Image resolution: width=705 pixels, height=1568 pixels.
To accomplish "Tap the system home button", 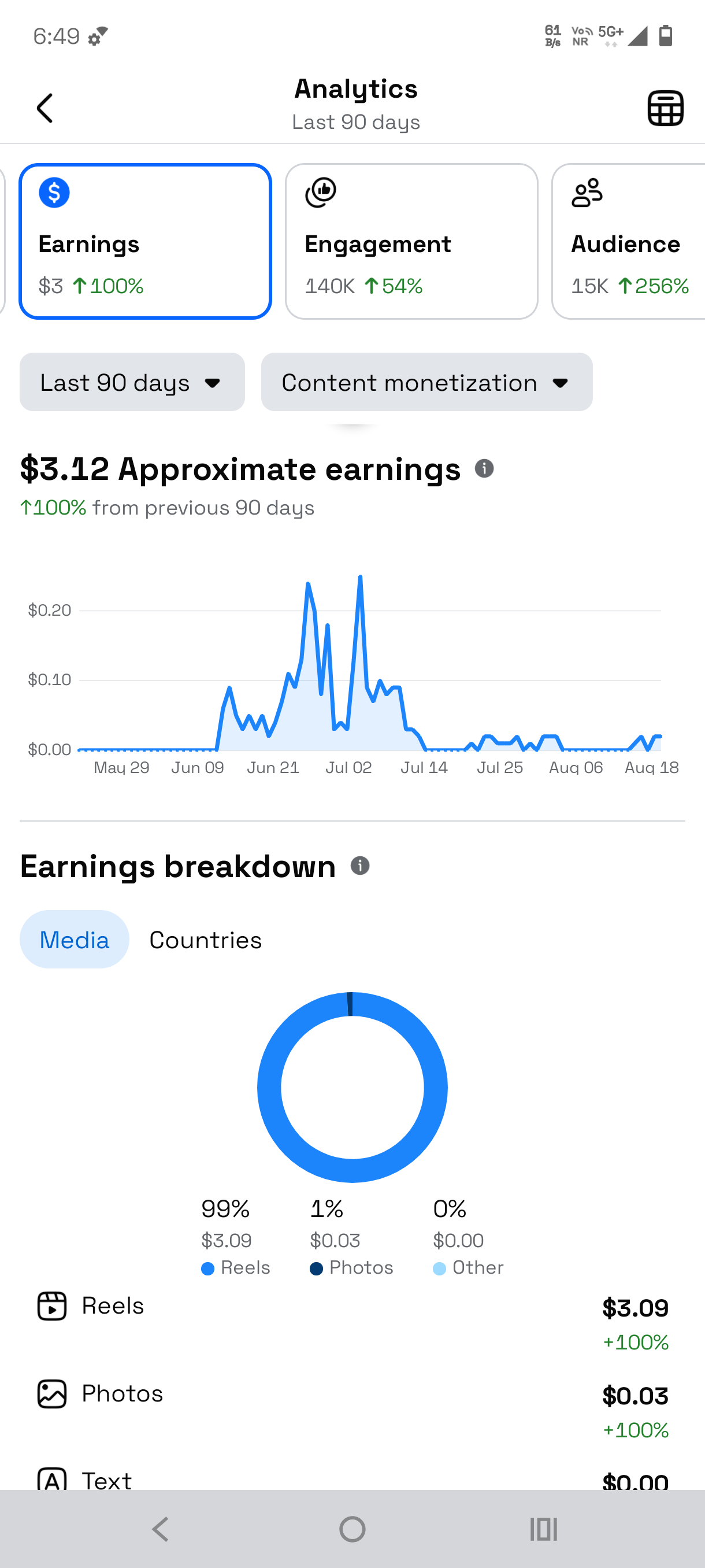I will [x=352, y=1529].
